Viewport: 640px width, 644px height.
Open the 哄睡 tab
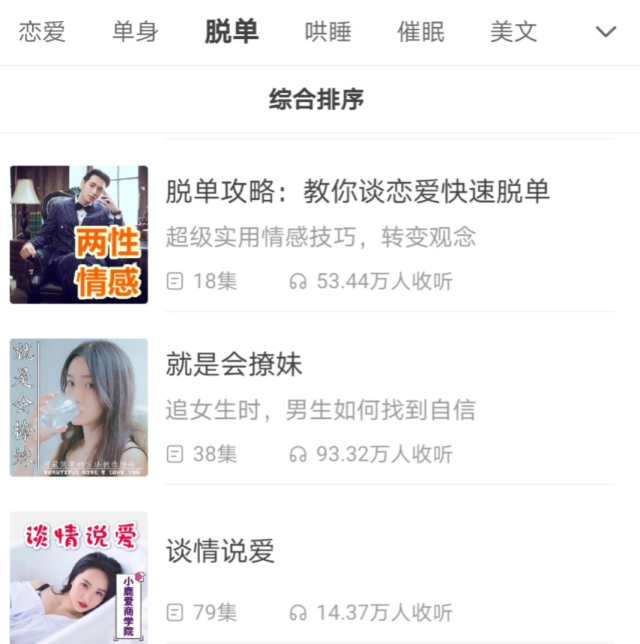point(328,32)
